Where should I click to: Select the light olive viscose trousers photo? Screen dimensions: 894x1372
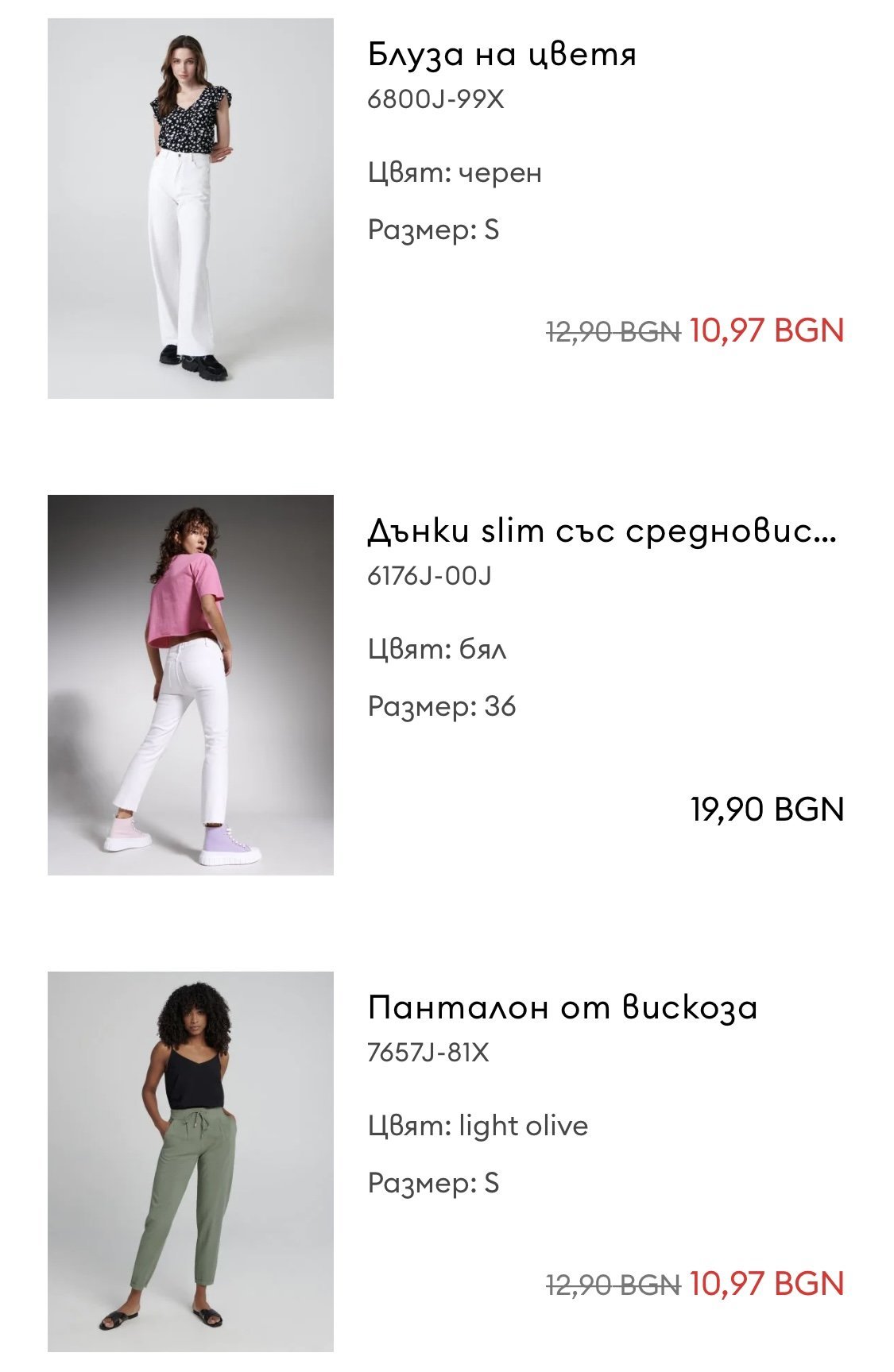(x=191, y=1161)
